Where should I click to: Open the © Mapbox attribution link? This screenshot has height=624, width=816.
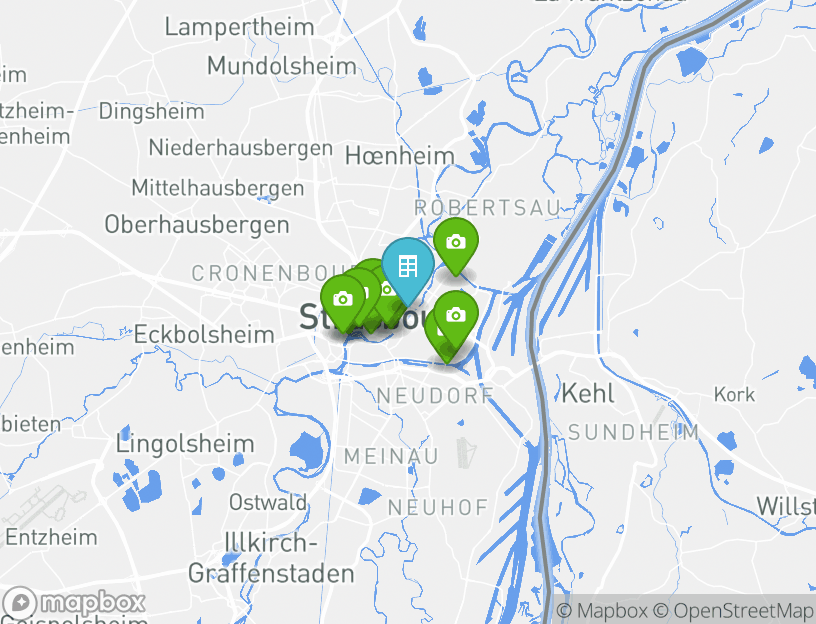click(x=601, y=610)
